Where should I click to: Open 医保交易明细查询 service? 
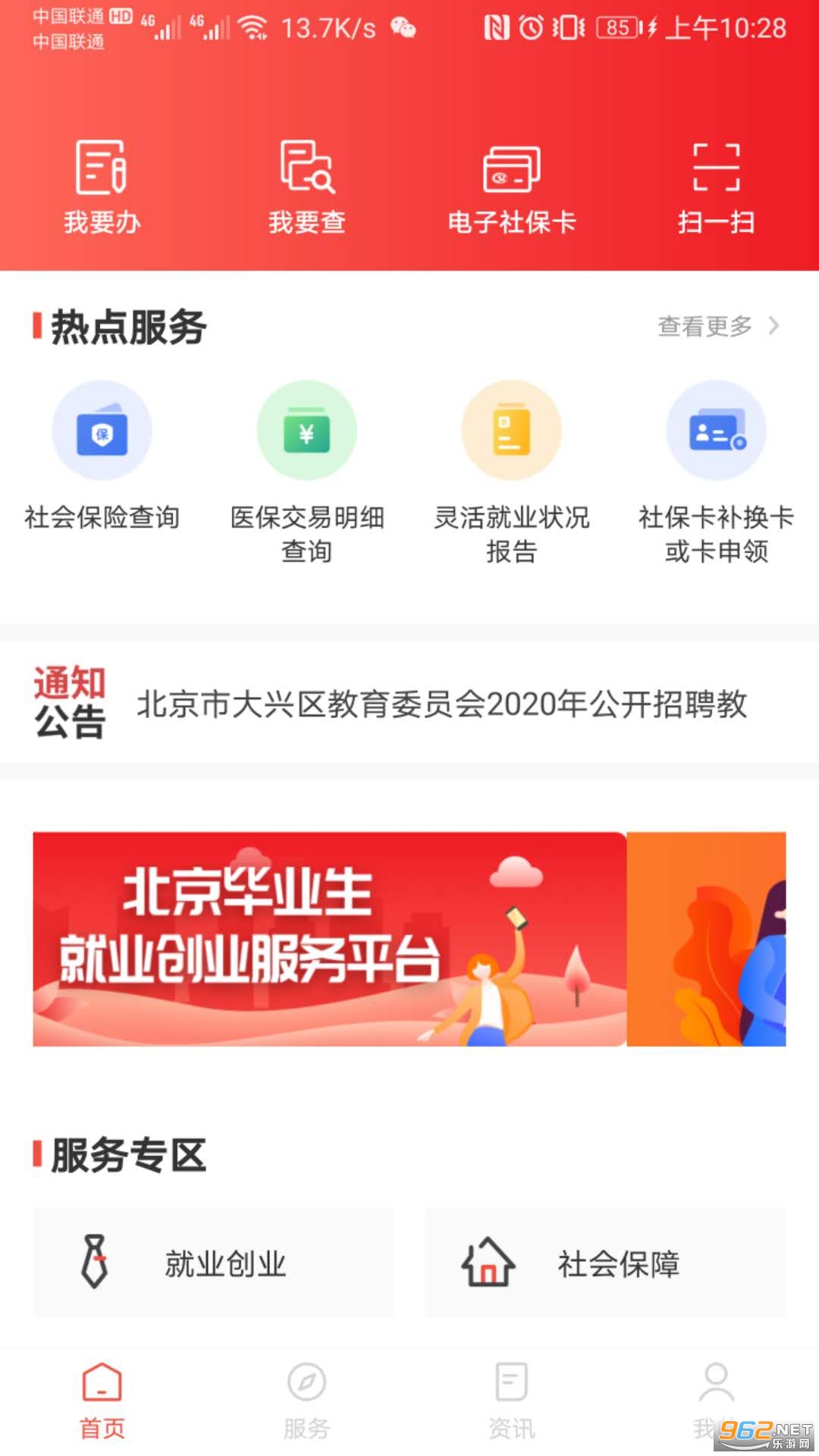point(307,472)
